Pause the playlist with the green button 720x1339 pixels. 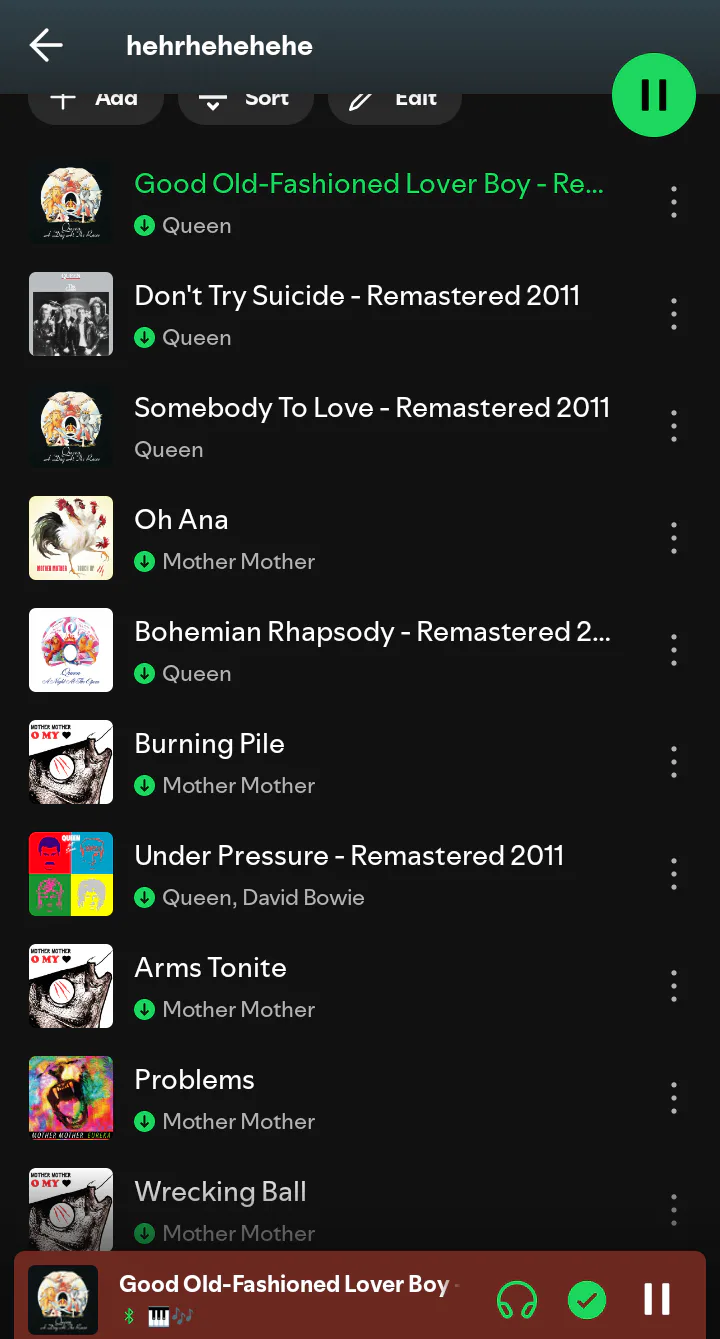[654, 95]
